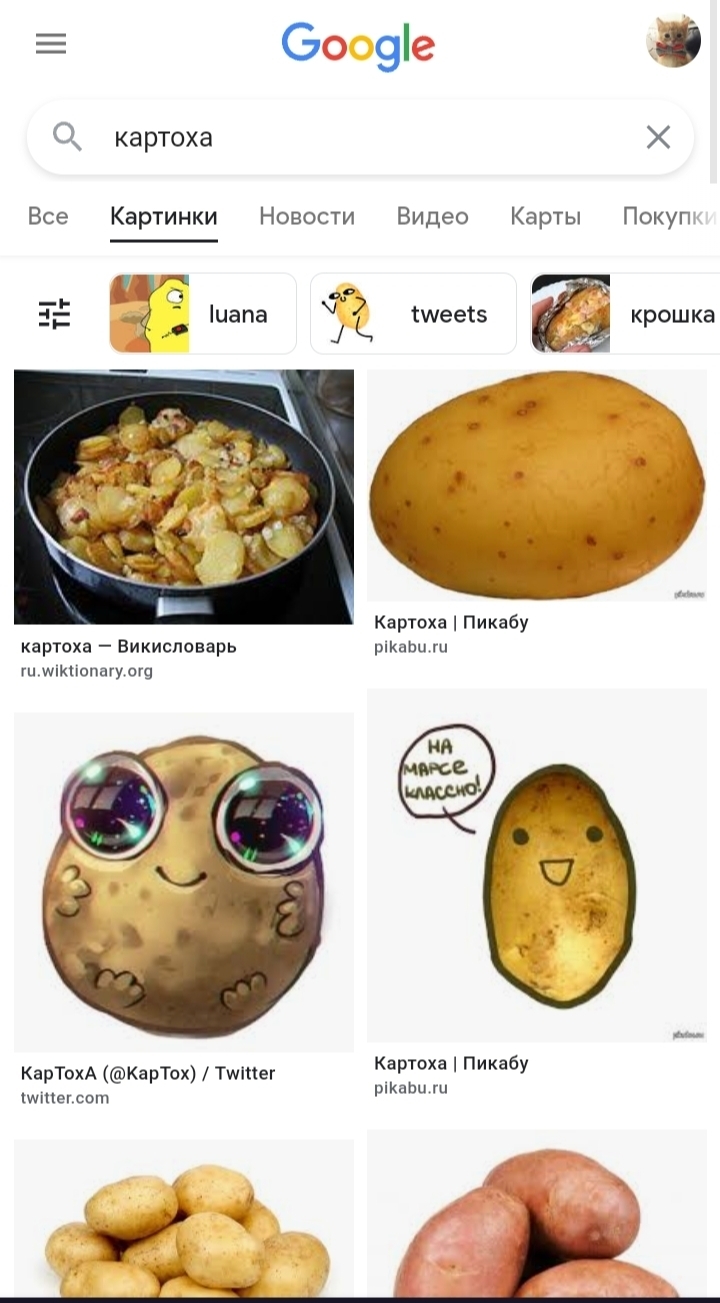
Task: Select the tweets suggestion chip
Action: pos(413,314)
